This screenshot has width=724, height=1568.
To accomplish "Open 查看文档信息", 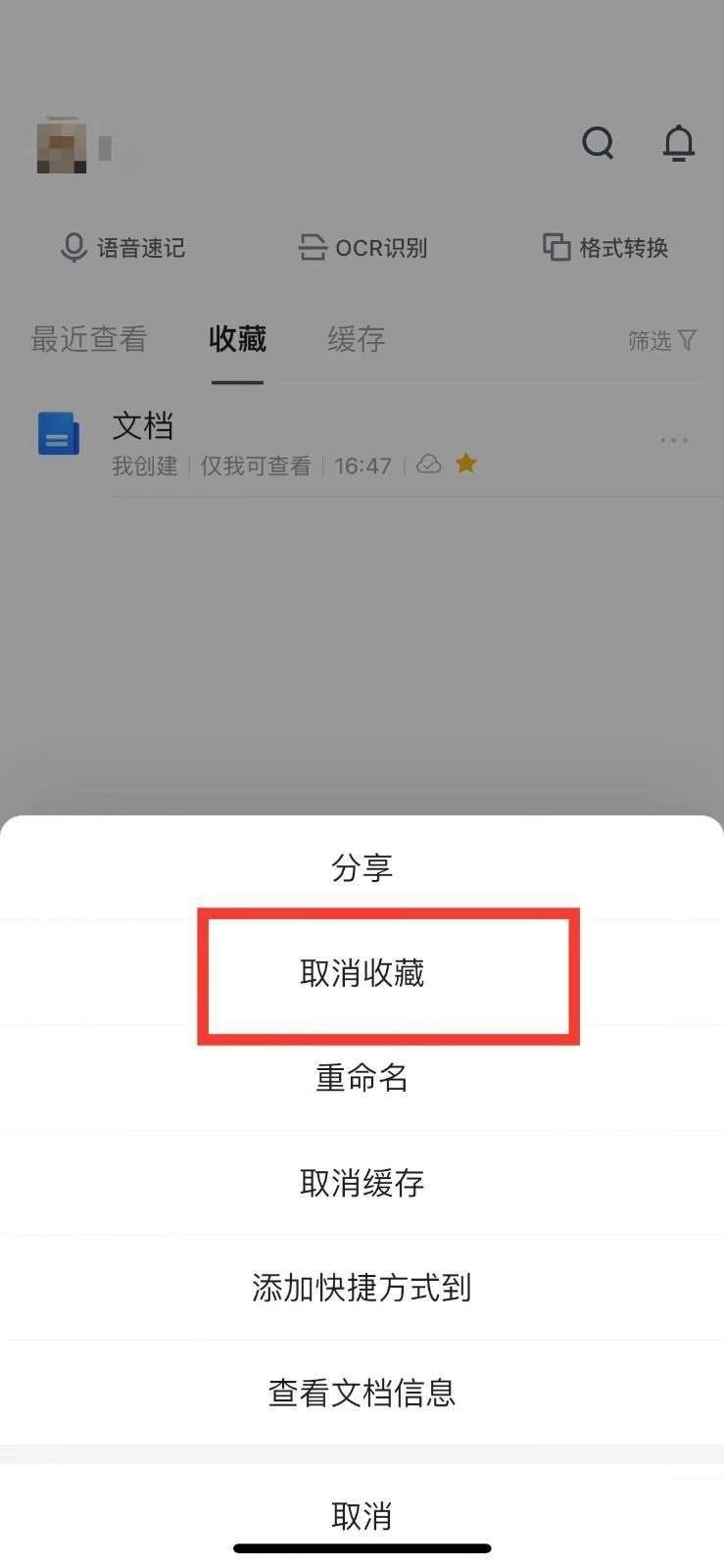I will 362,1393.
